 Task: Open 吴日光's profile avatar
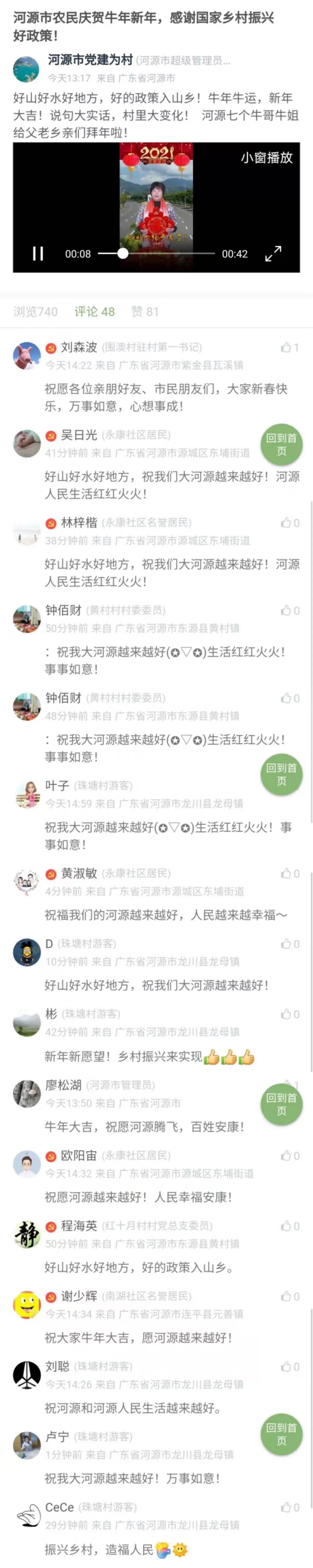point(27,444)
